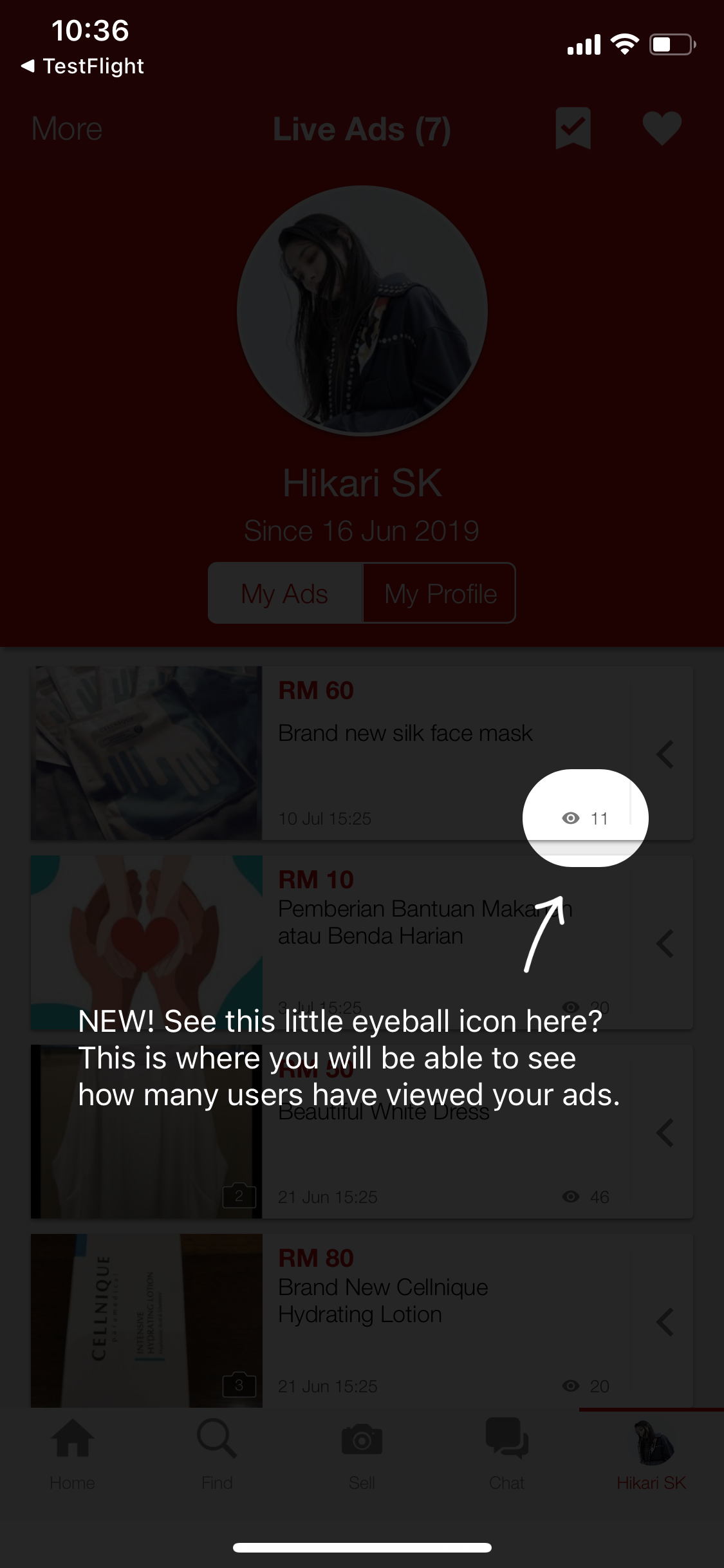Expand options chevron on Cellnique Hydrating Lotion ad

pyautogui.click(x=665, y=1322)
